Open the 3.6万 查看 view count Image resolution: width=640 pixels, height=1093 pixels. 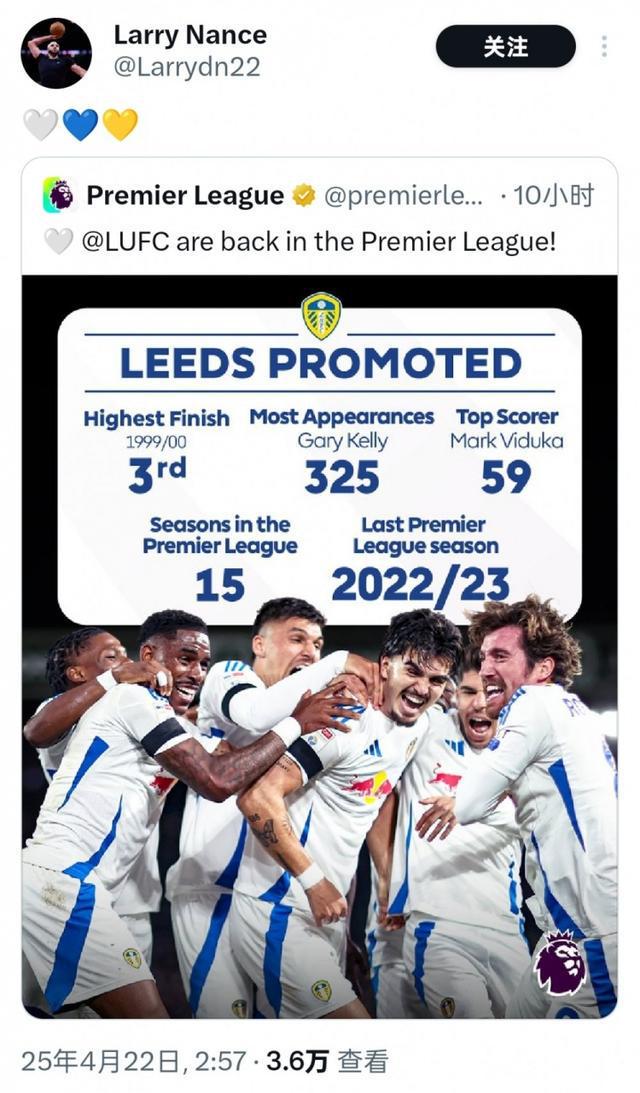(x=326, y=1062)
